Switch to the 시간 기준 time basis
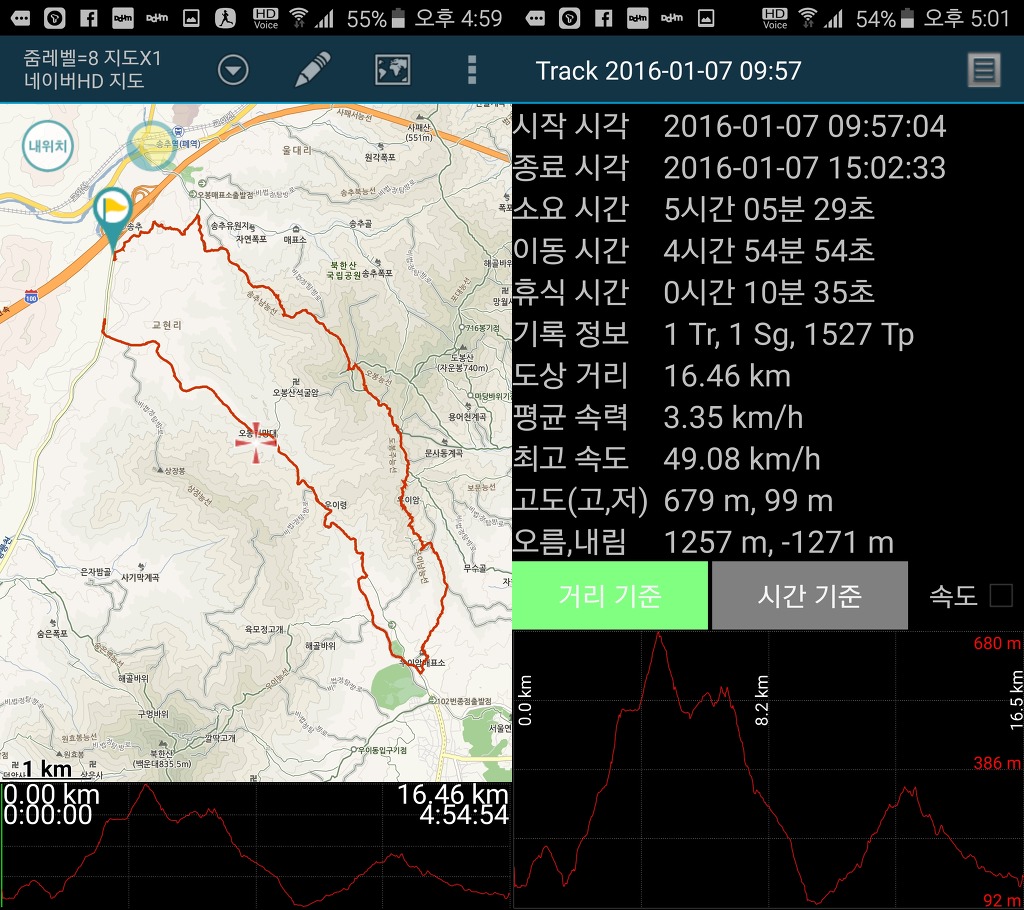This screenshot has height=910, width=1024. coord(809,596)
